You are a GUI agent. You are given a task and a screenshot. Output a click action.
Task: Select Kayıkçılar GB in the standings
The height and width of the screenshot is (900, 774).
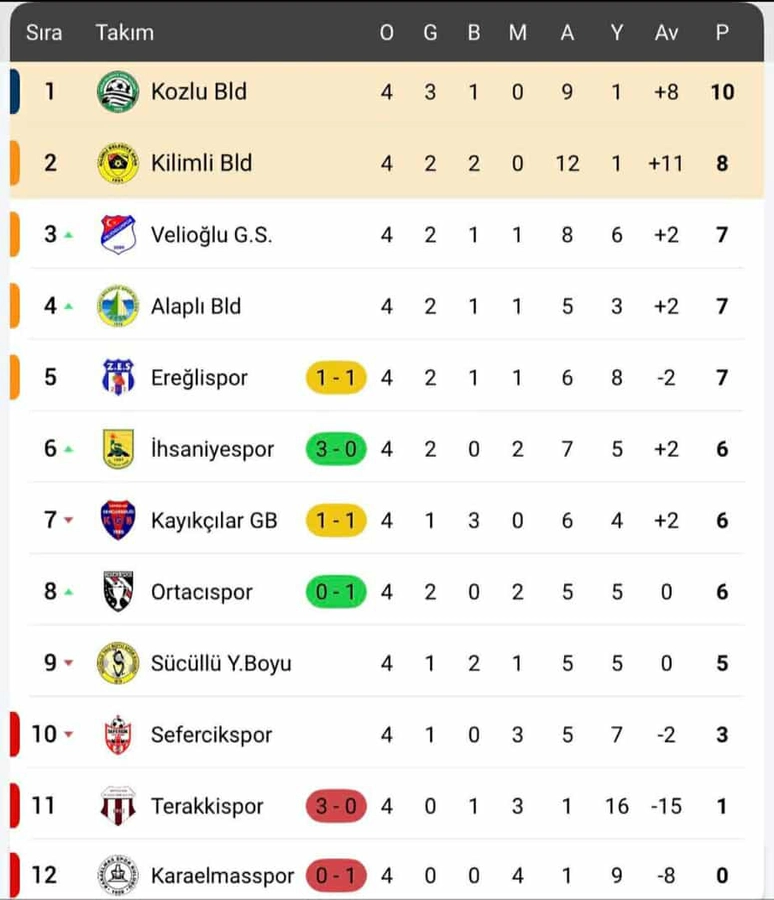click(214, 521)
